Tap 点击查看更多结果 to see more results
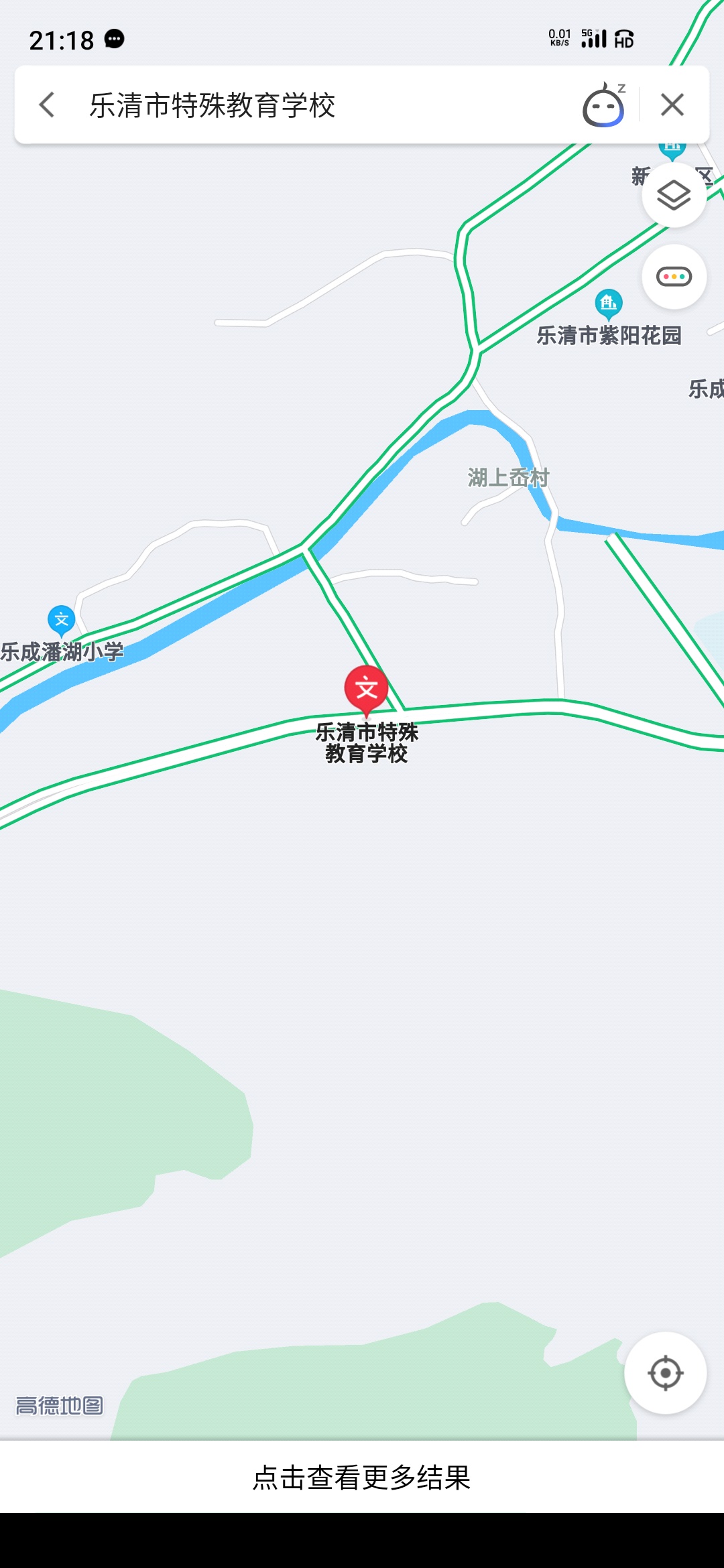The height and width of the screenshot is (1568, 724). (x=362, y=1477)
